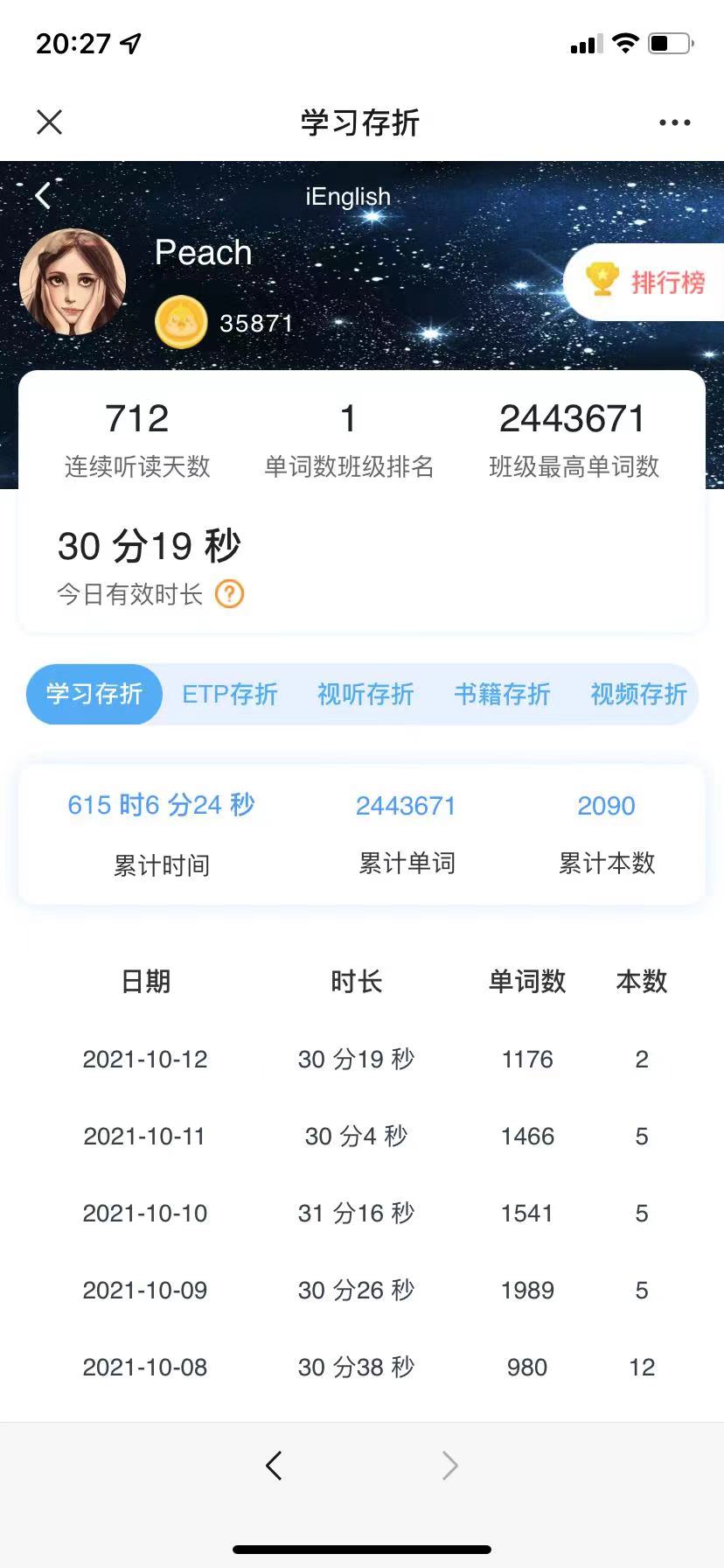Image resolution: width=724 pixels, height=1568 pixels.
Task: Close the 学习存折 mini-program page
Action: click(x=50, y=122)
